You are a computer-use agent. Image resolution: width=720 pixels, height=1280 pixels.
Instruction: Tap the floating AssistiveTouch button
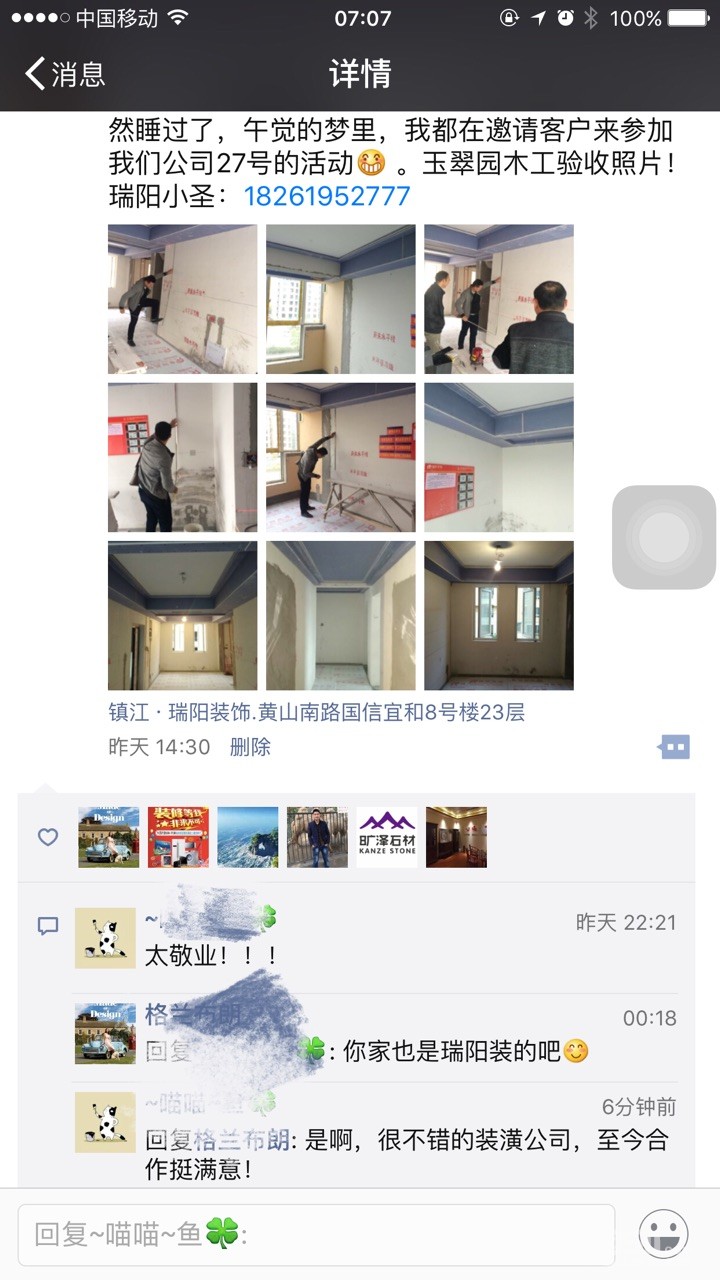664,537
